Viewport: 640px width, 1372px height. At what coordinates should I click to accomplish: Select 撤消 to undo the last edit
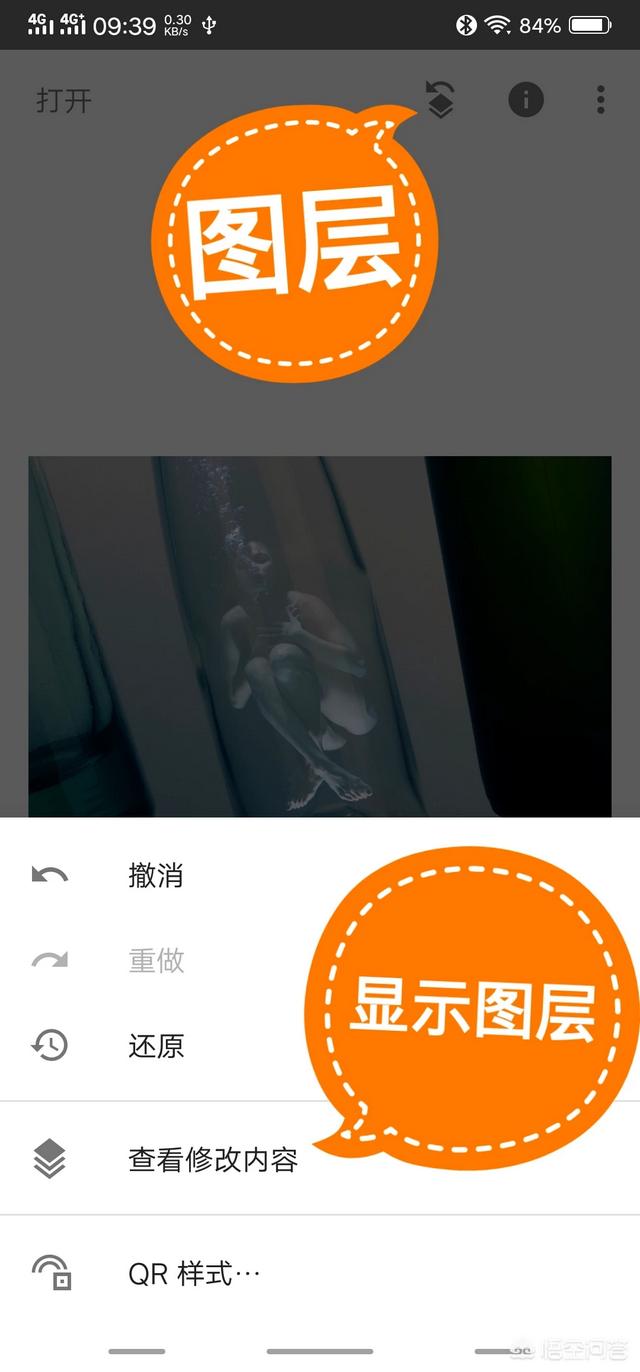320,875
